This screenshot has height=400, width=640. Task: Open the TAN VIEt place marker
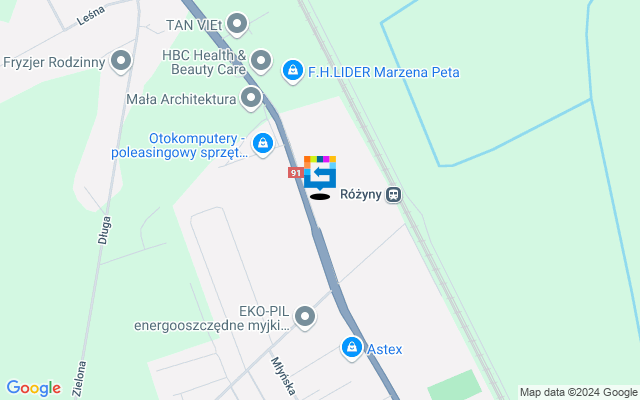click(x=237, y=22)
